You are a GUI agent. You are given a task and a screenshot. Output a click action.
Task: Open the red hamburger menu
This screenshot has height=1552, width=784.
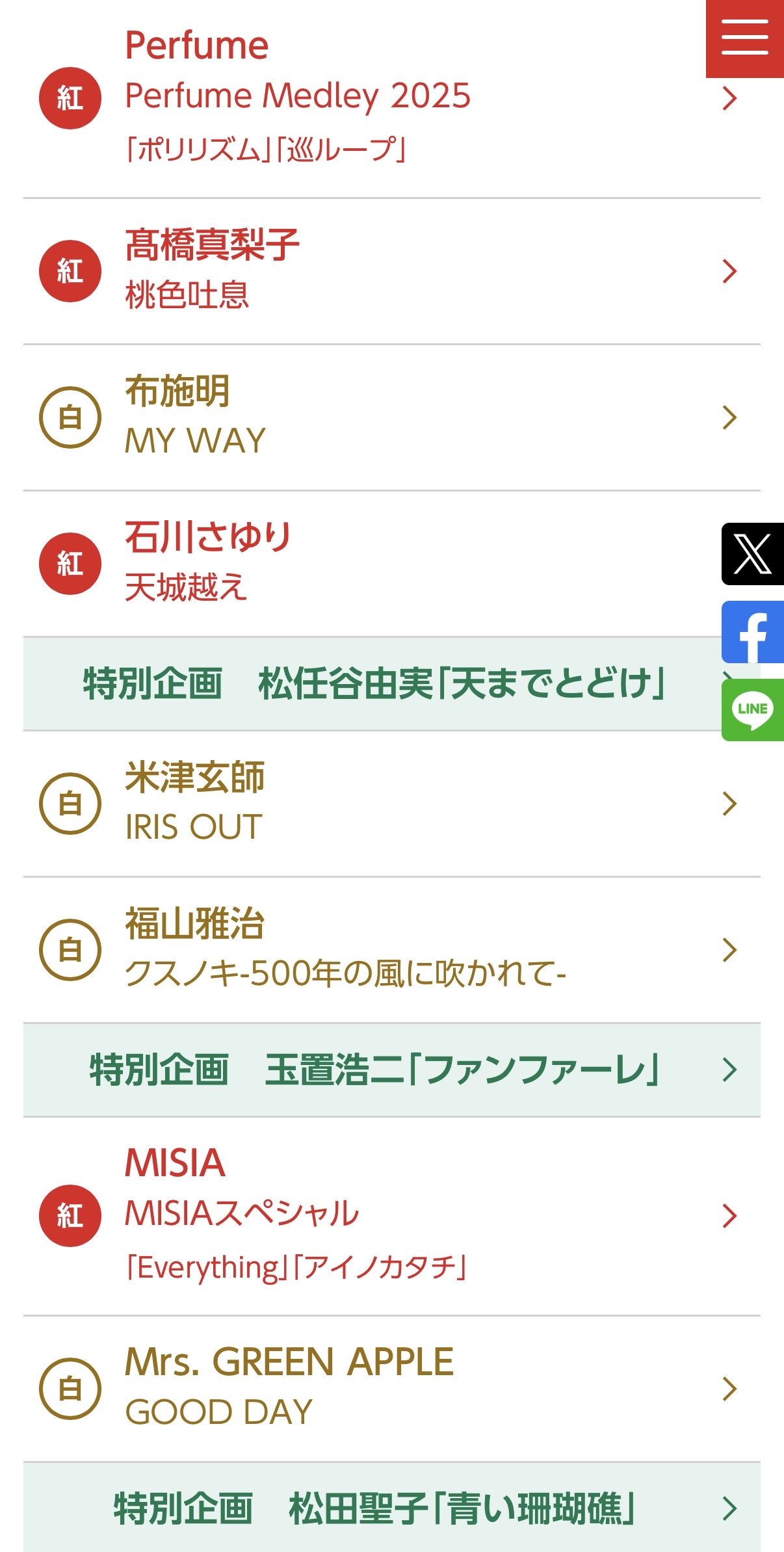(x=744, y=38)
